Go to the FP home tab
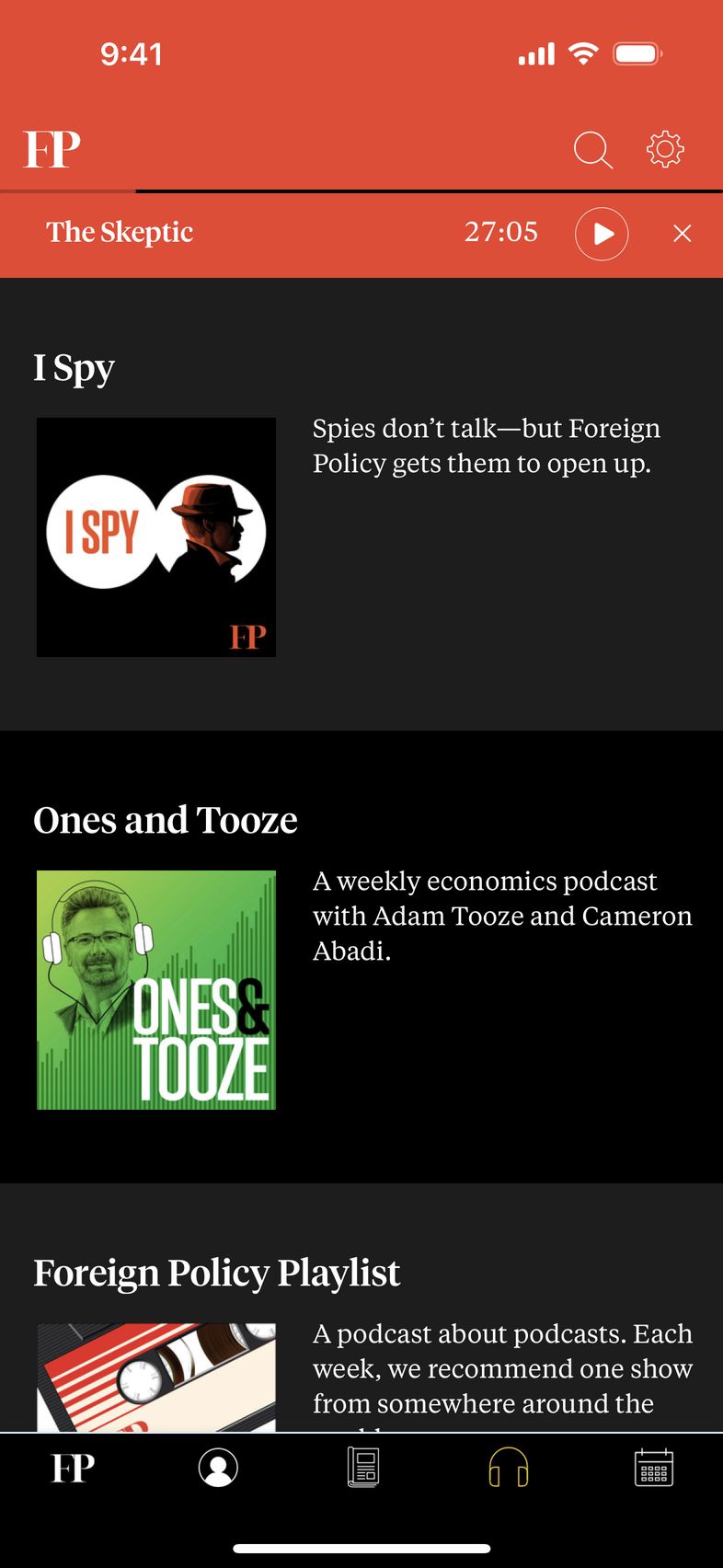The image size is (723, 1568). pyautogui.click(x=73, y=1468)
